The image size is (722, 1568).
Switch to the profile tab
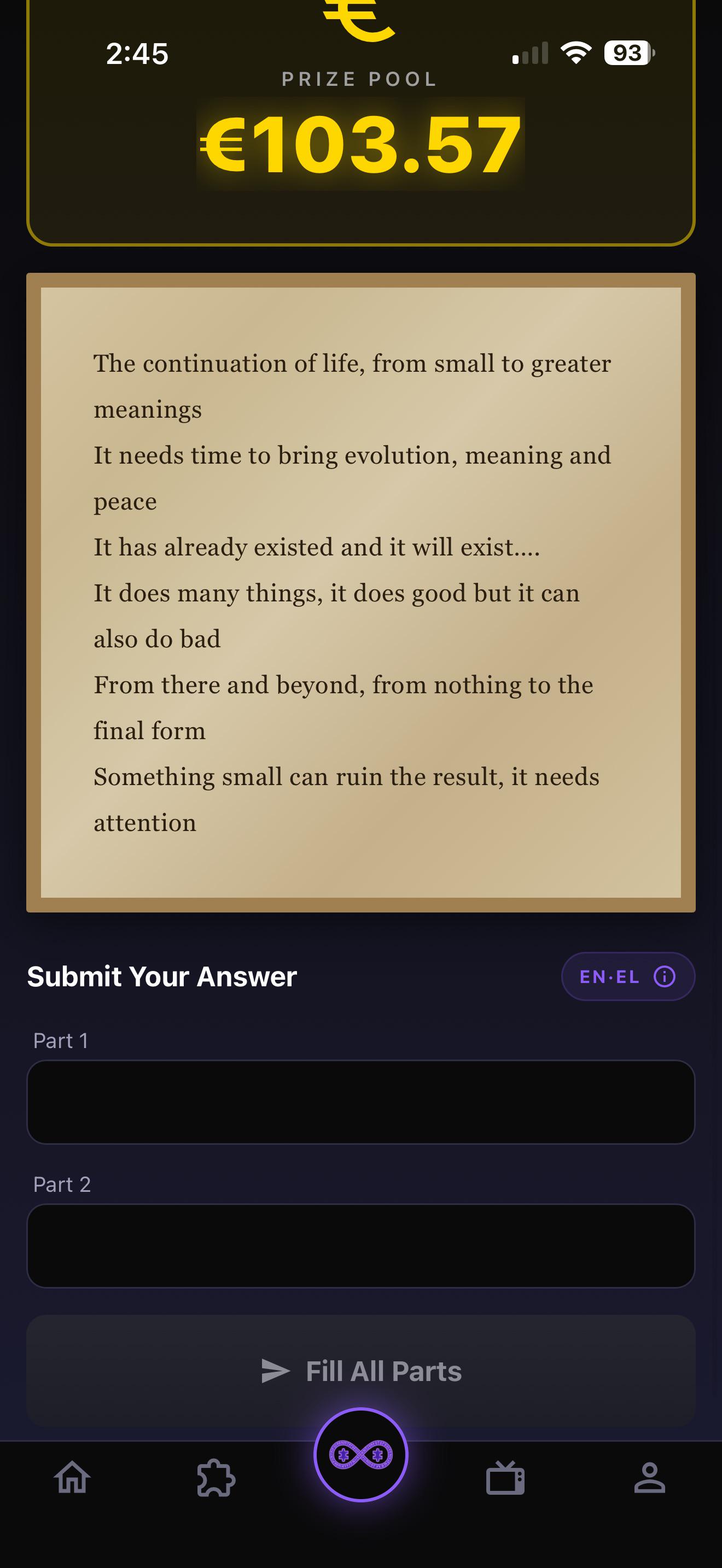coord(650,1478)
